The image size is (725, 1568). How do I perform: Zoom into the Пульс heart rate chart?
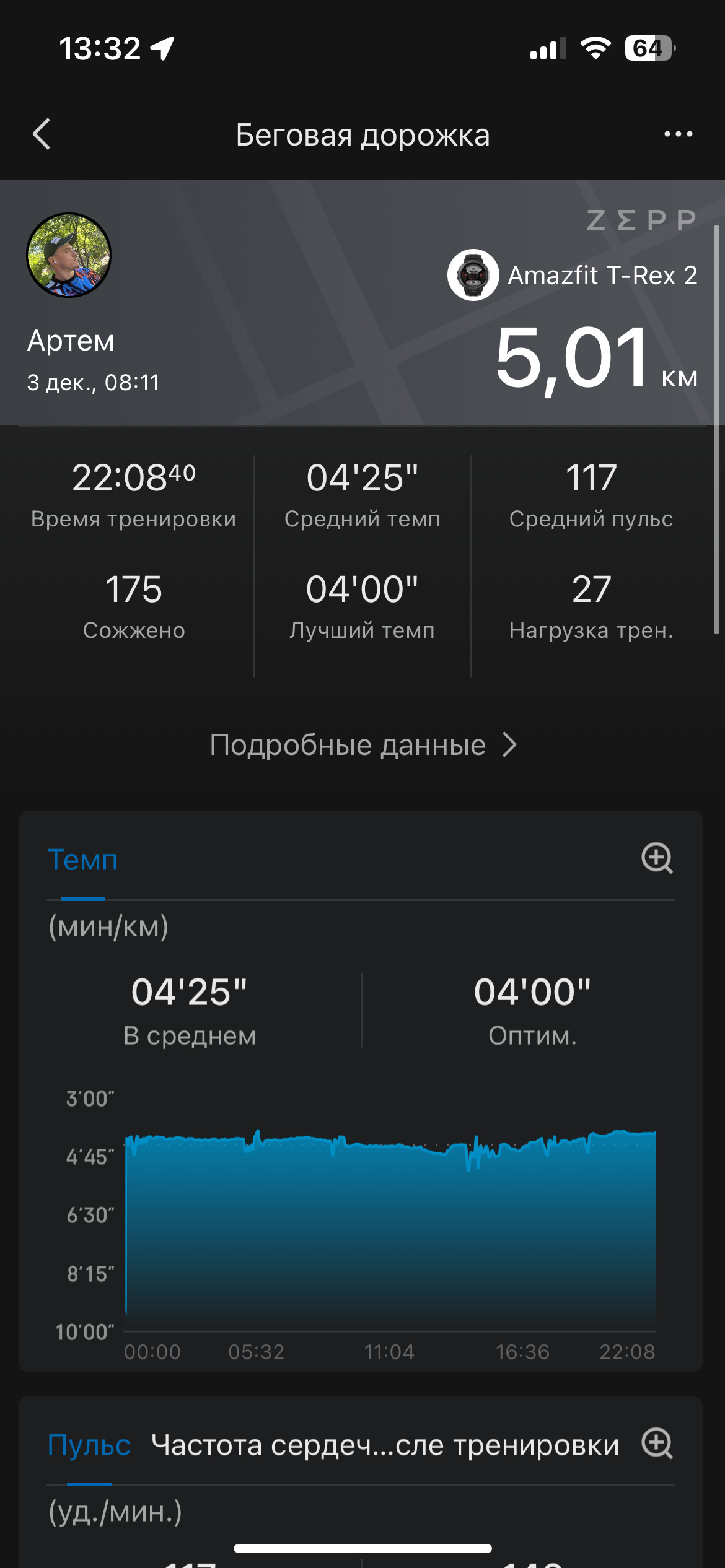click(x=657, y=1444)
